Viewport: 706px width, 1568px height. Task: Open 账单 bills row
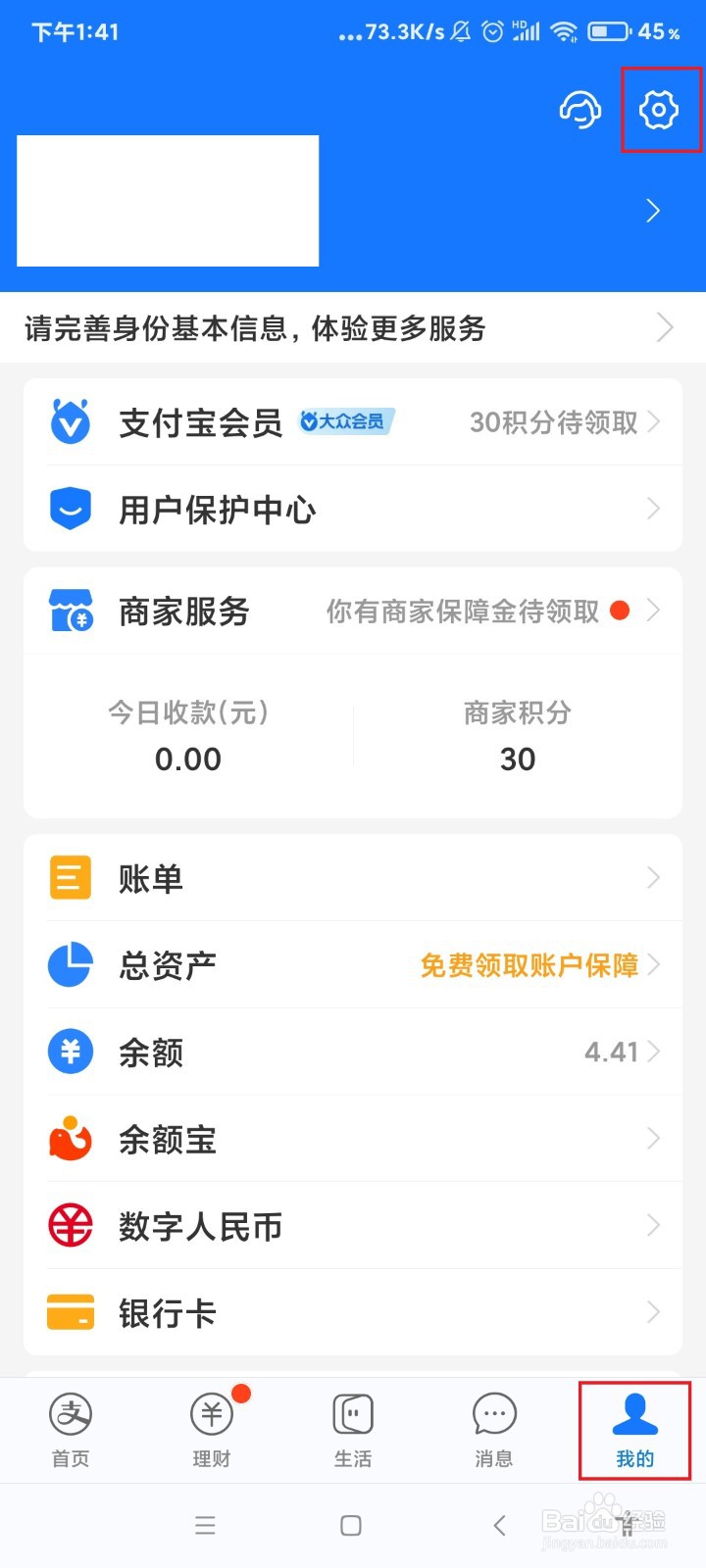(353, 878)
